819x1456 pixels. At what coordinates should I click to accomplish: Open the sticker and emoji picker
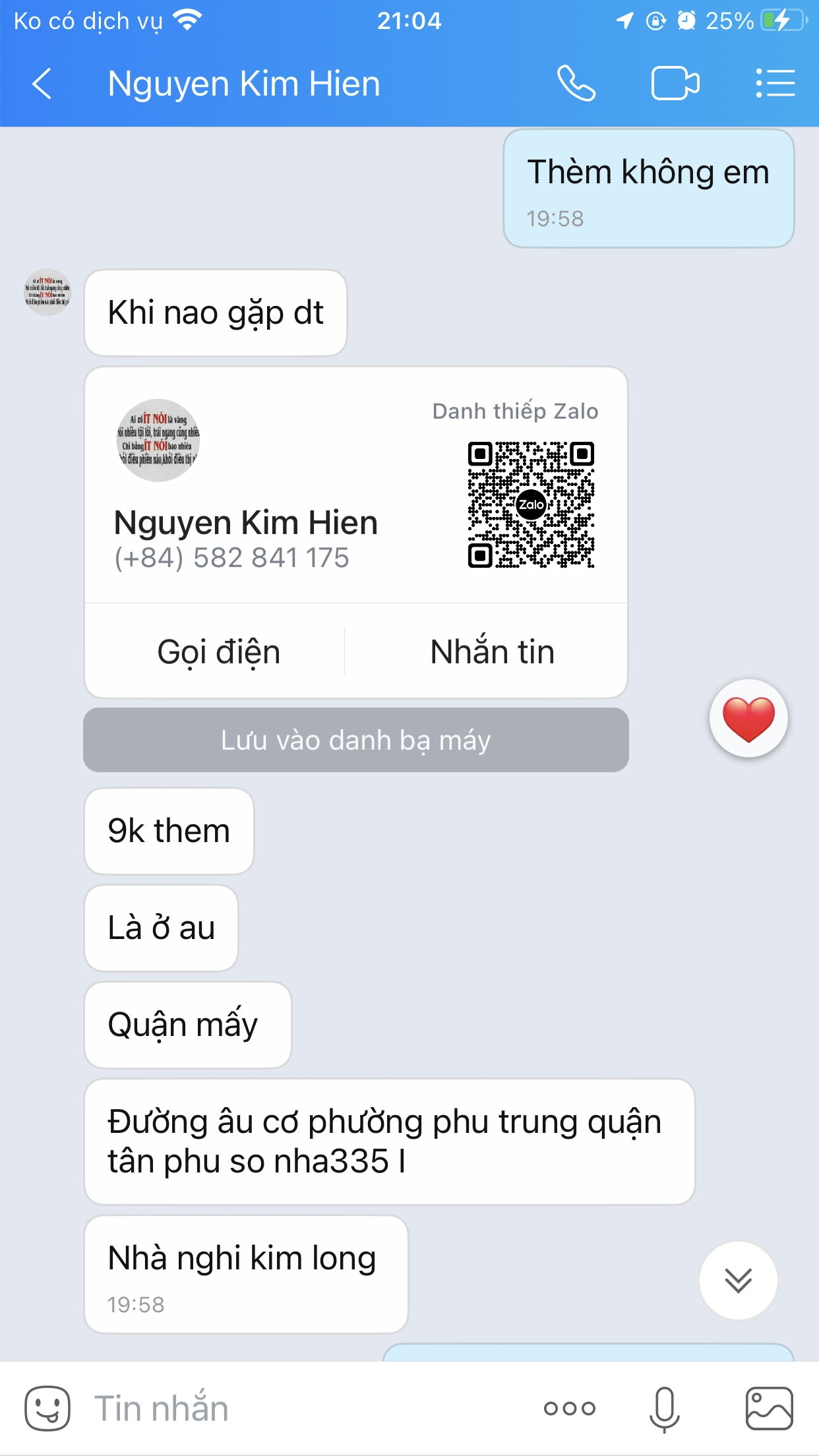(x=47, y=1408)
